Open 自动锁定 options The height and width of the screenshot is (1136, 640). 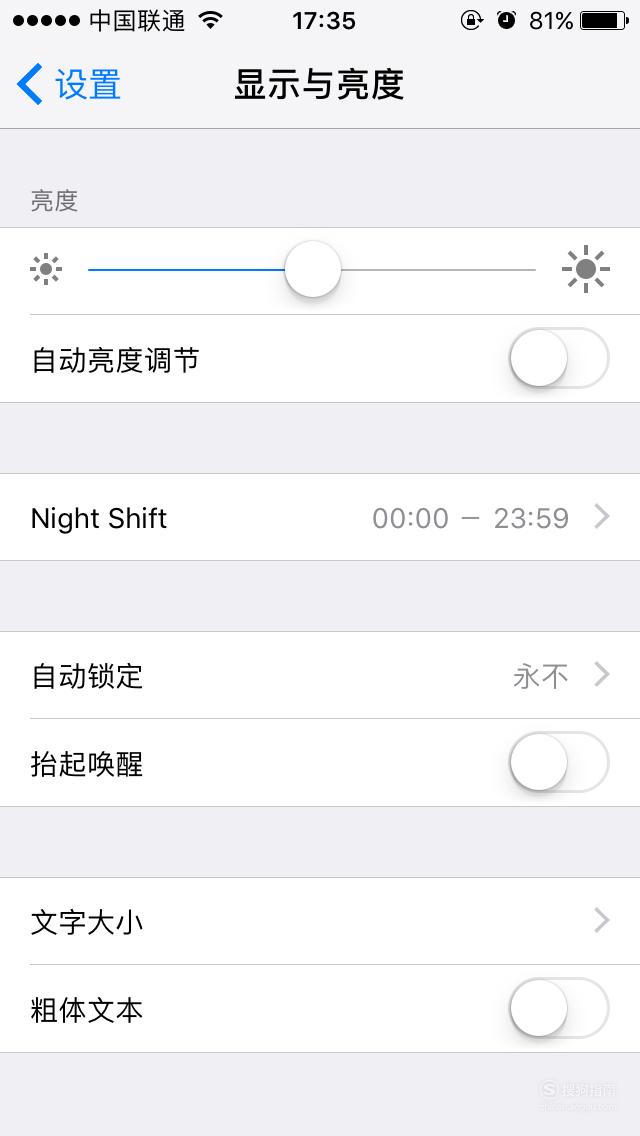point(320,675)
